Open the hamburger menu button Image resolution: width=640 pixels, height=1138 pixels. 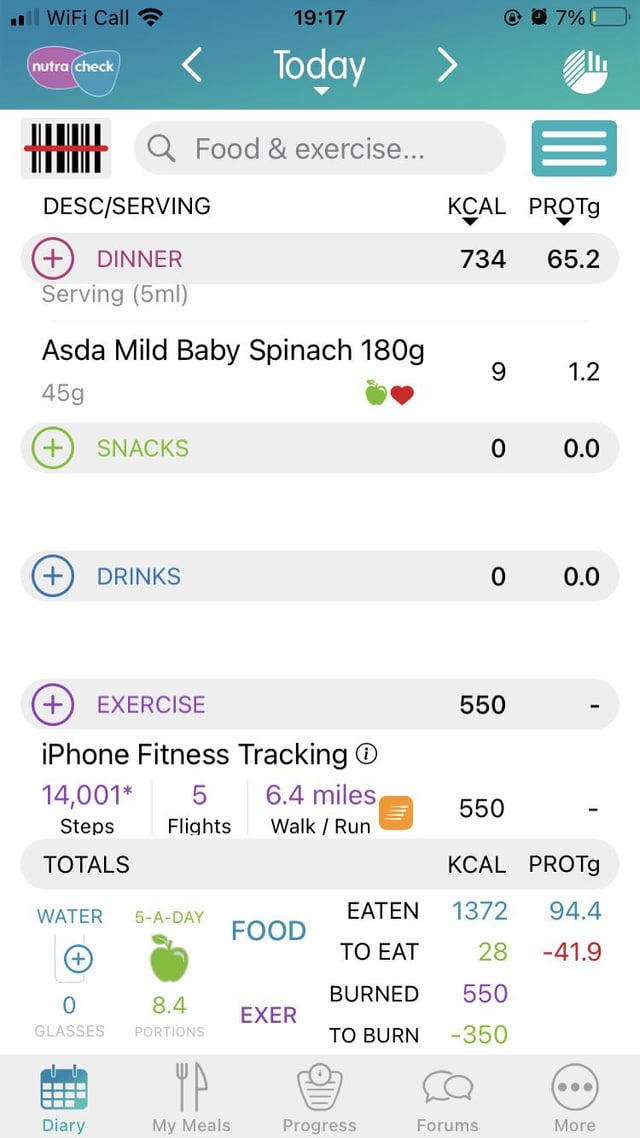(574, 148)
